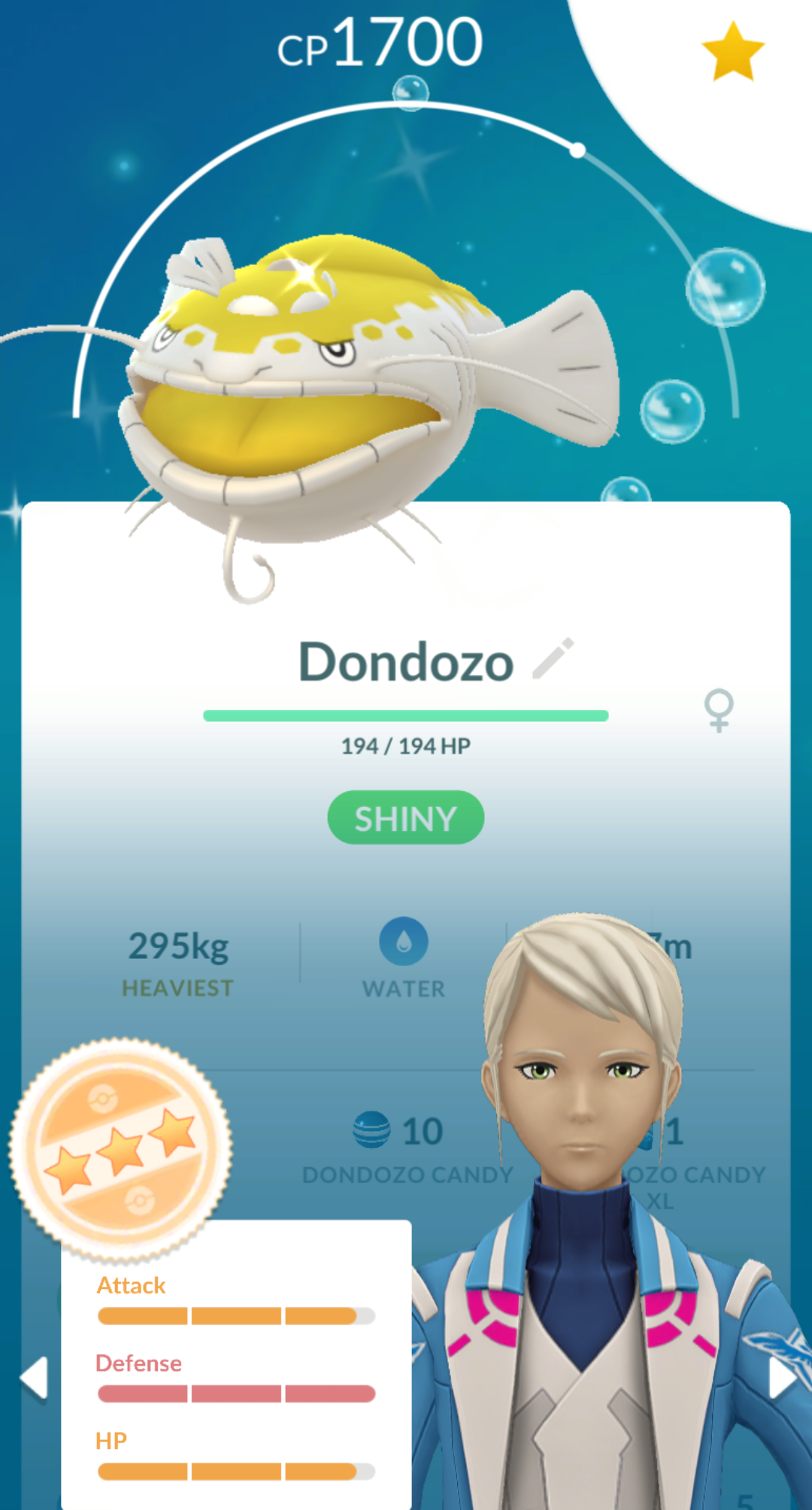Go to the next Pokémon with right arrow
This screenshot has width=812, height=1510.
pos(781,1378)
